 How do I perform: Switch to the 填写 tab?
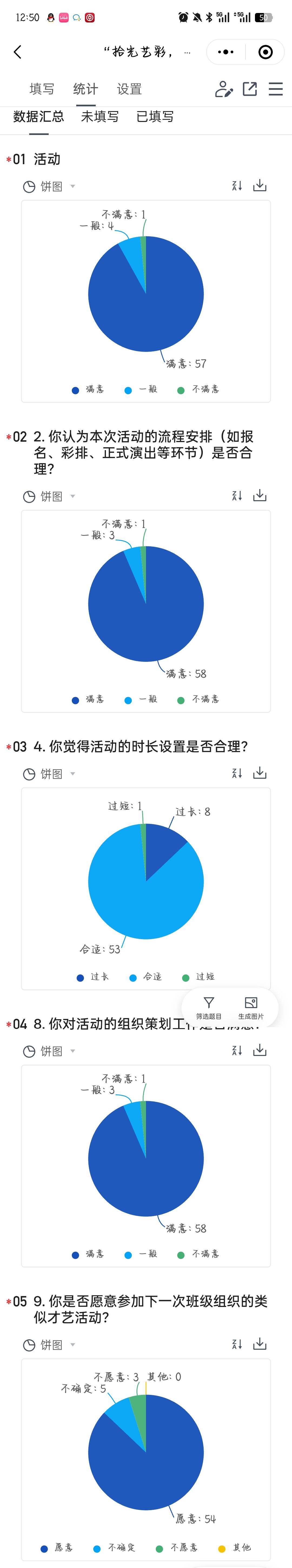pos(42,90)
